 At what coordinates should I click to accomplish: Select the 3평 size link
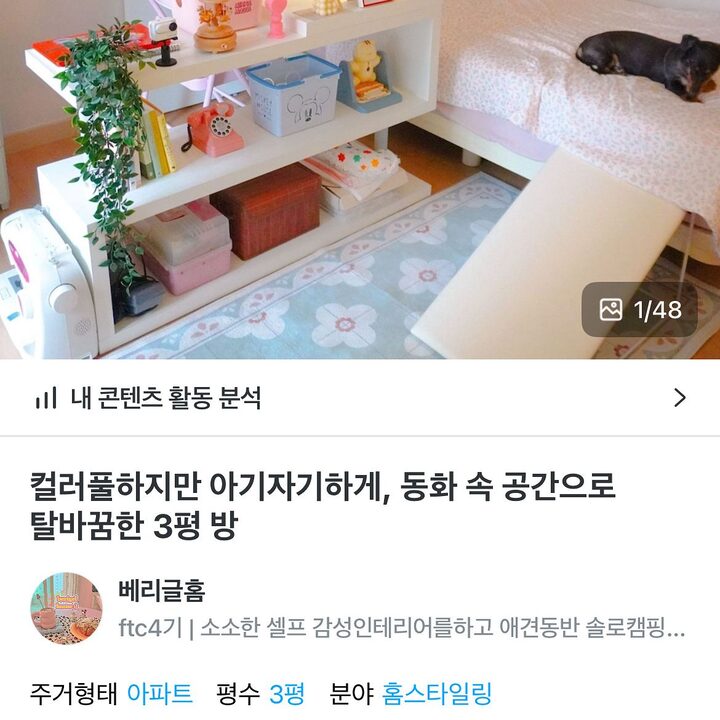pyautogui.click(x=286, y=693)
